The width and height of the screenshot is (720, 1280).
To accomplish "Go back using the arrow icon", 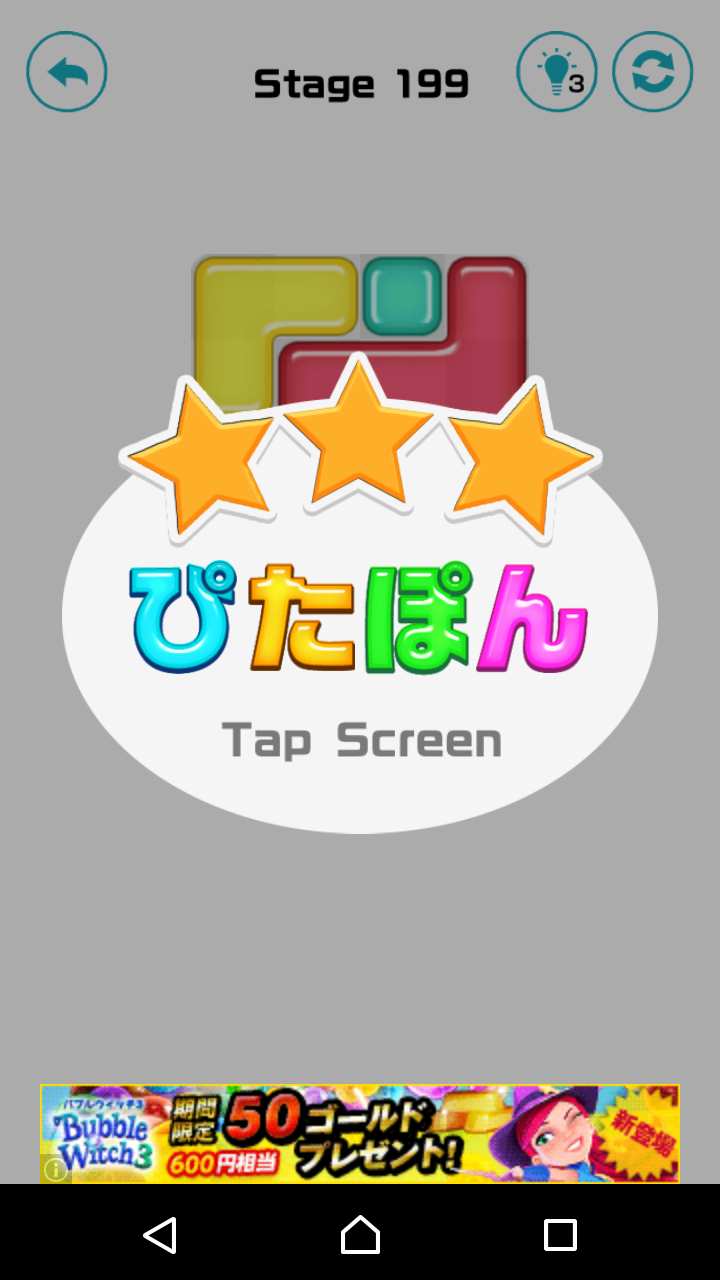I will click(66, 72).
